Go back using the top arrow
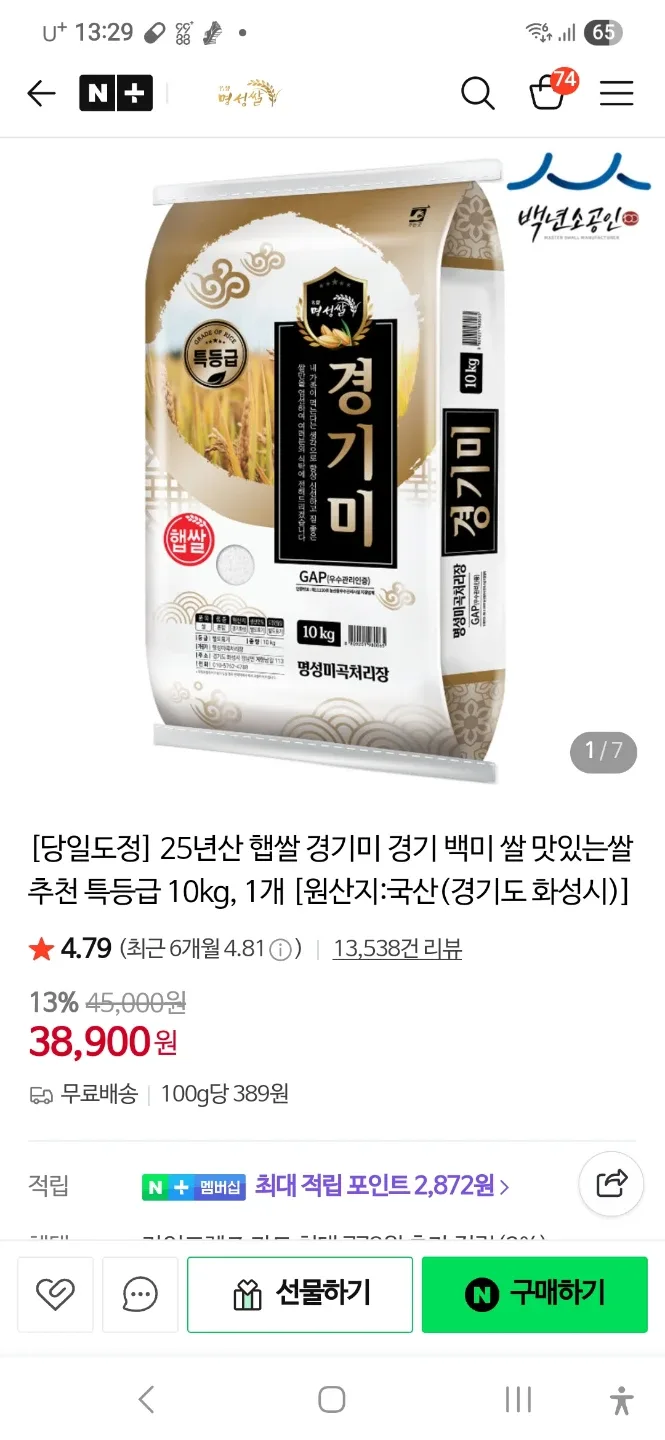The image size is (665, 1440). click(41, 94)
